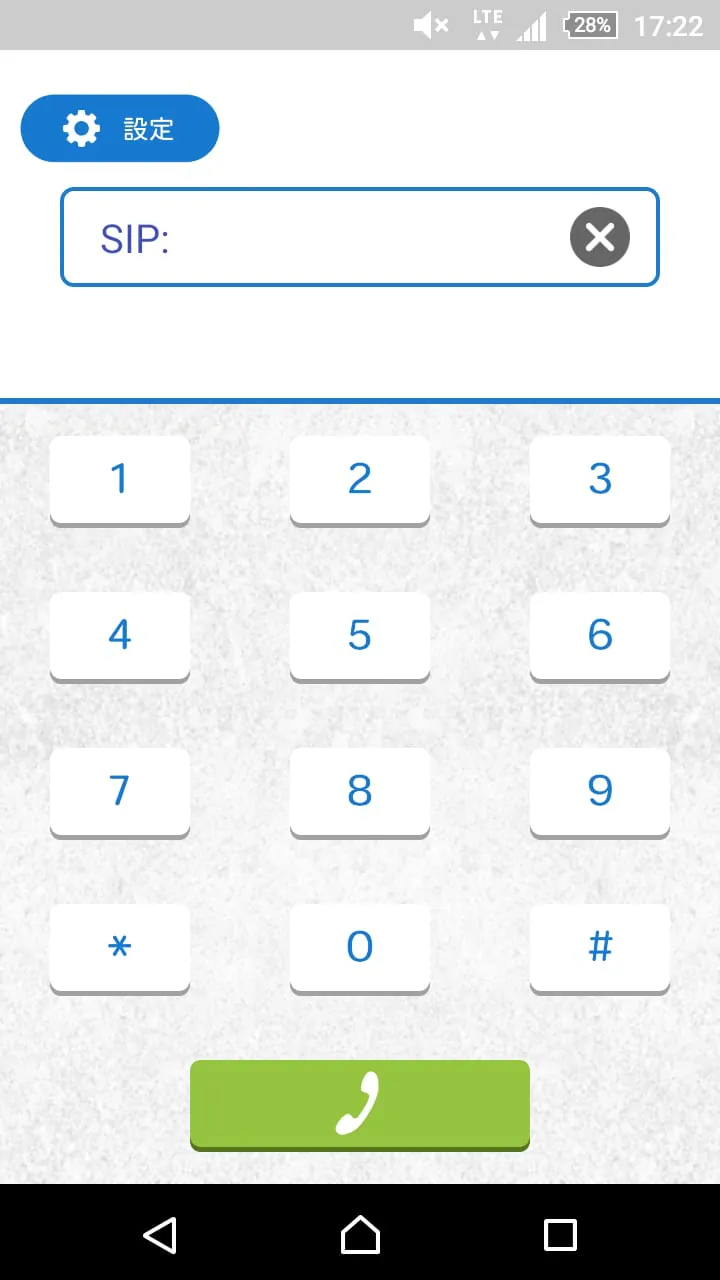720x1280 pixels.
Task: Enter digit 8 on the dialpad
Action: point(360,791)
